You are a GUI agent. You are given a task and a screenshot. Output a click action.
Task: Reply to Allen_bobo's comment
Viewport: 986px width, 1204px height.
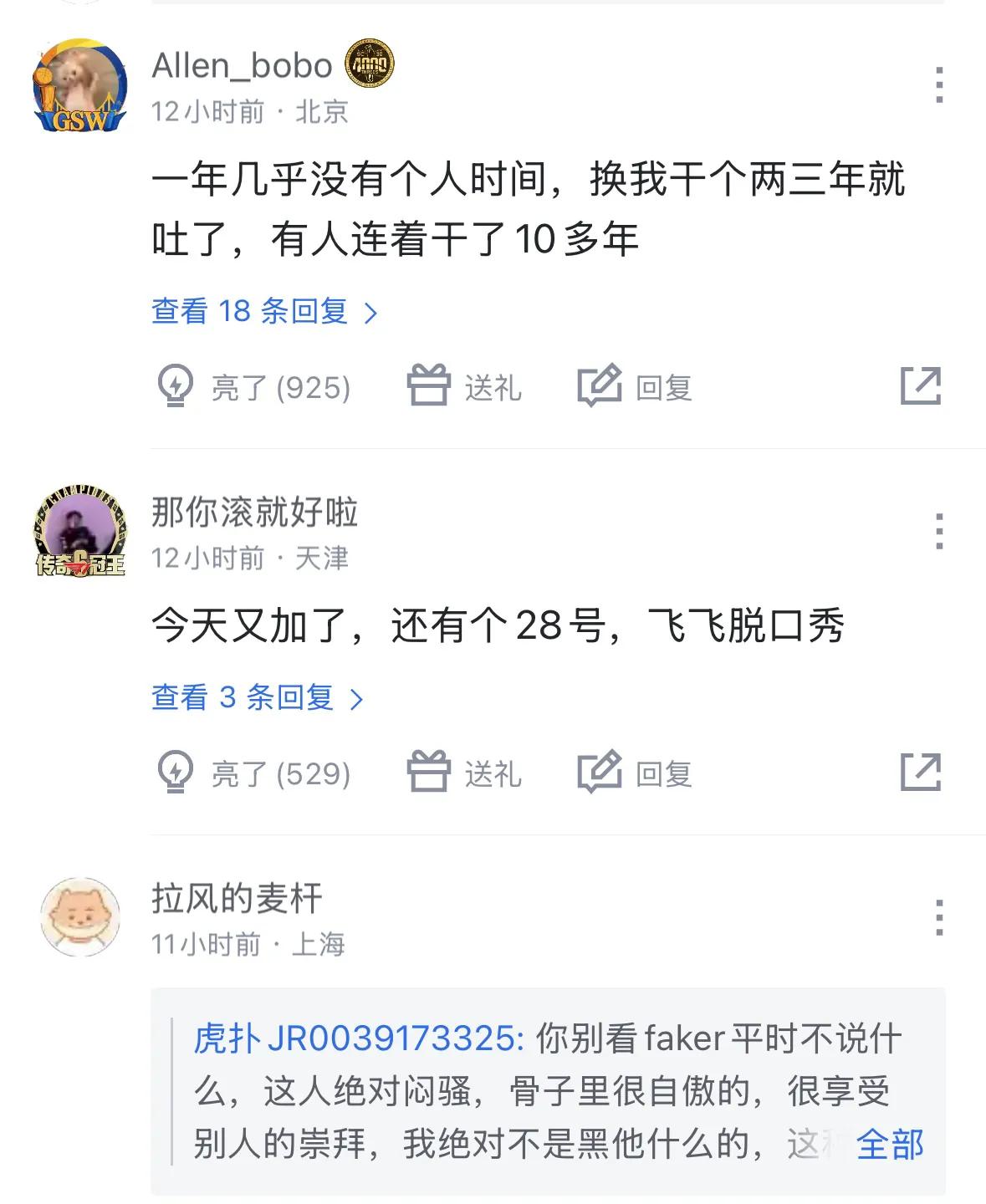636,387
